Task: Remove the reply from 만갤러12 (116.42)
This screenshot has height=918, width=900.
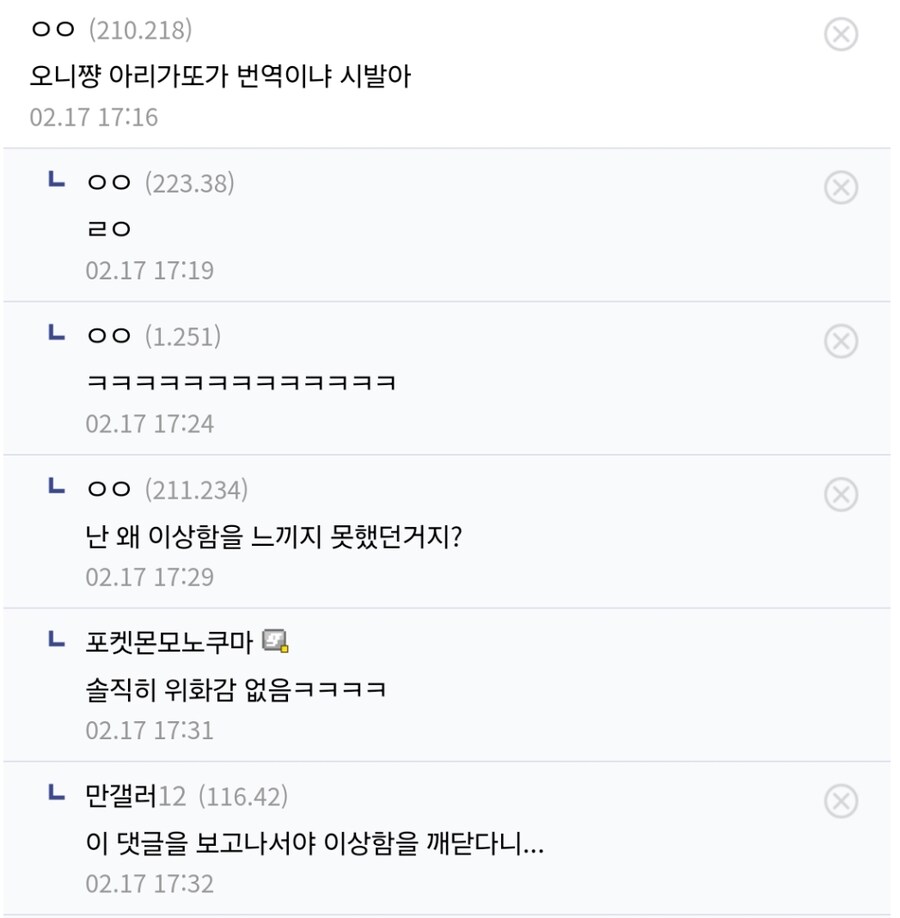Action: (840, 801)
